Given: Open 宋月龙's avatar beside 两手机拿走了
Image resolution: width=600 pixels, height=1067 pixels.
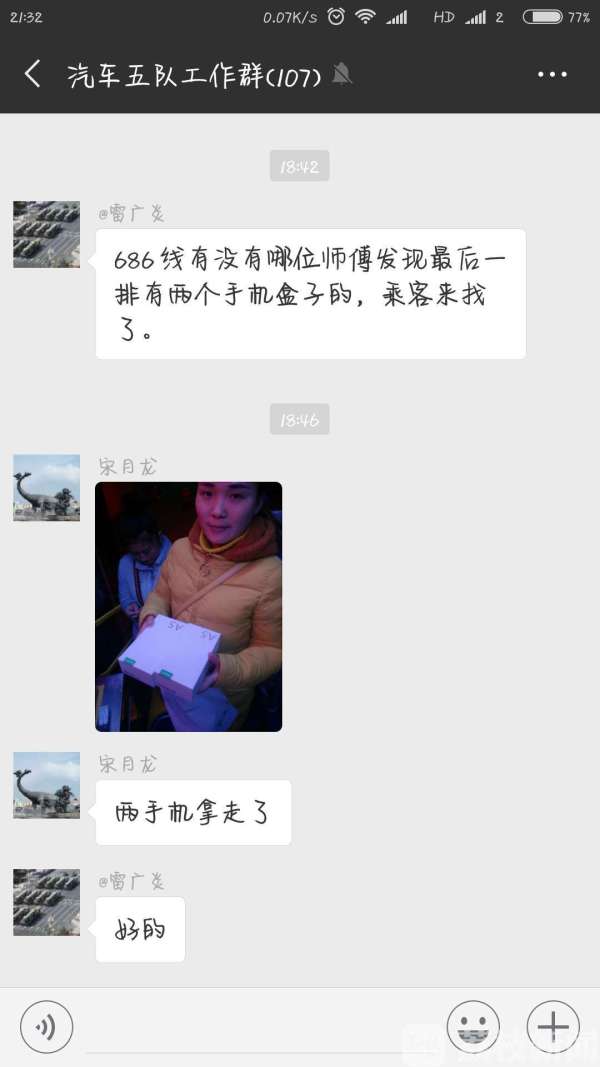Looking at the screenshot, I should (x=46, y=785).
